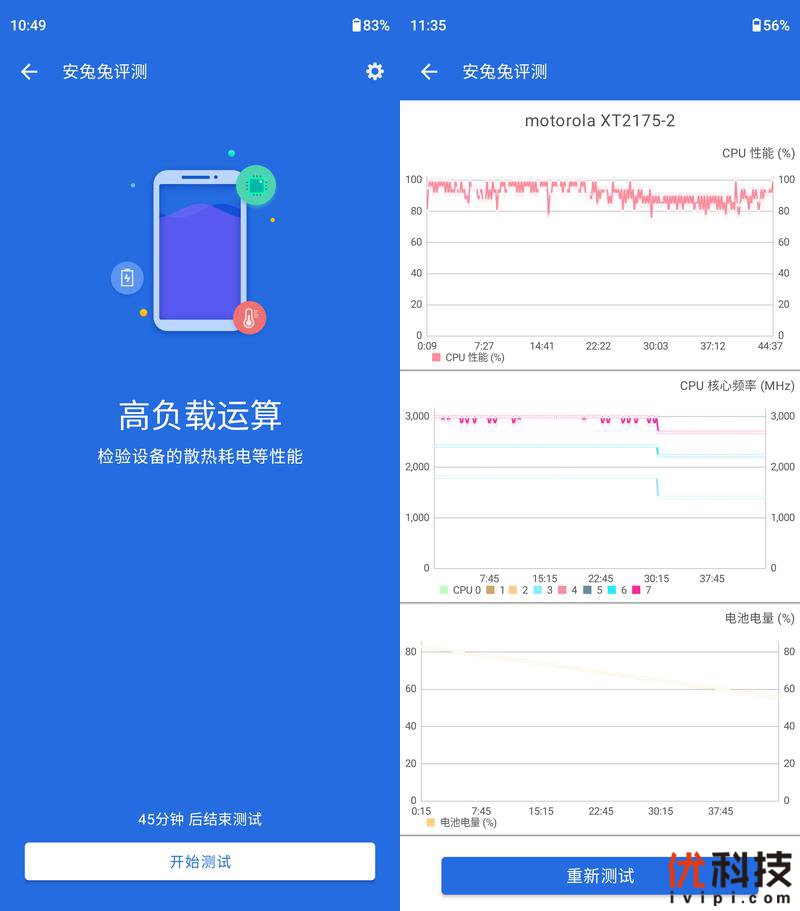
Task: Open the settings gear icon
Action: (375, 71)
